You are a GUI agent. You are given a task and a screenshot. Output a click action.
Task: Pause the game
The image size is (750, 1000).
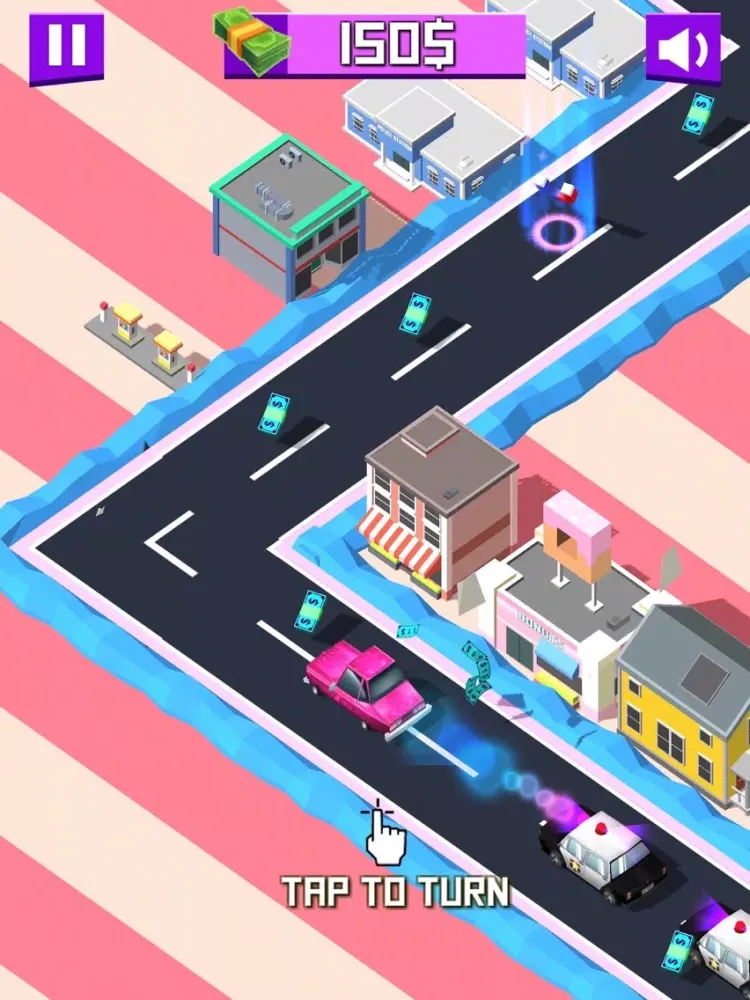pos(66,47)
